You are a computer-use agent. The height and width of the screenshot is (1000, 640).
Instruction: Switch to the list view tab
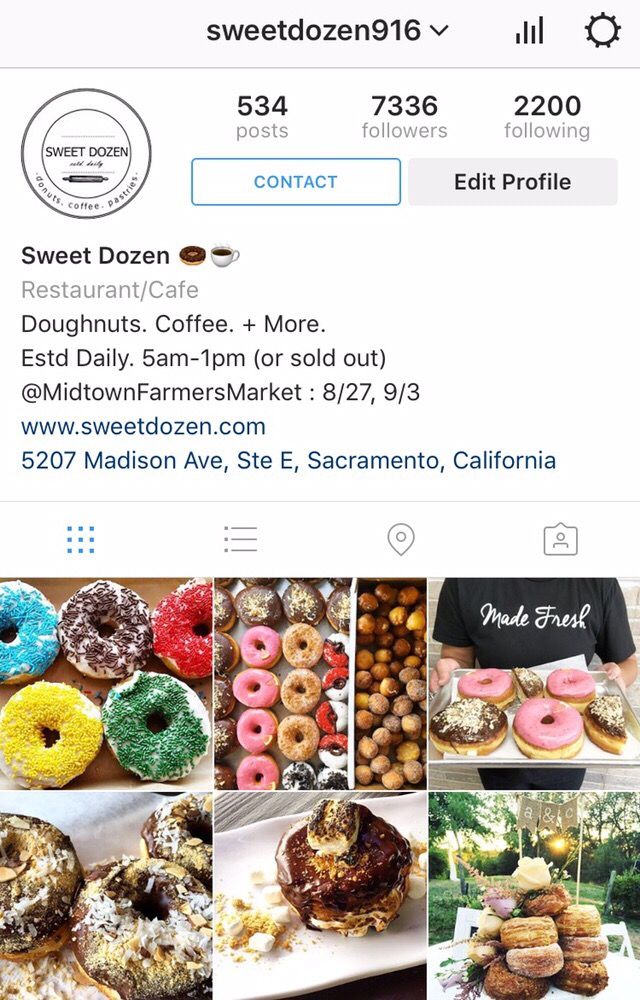point(240,540)
